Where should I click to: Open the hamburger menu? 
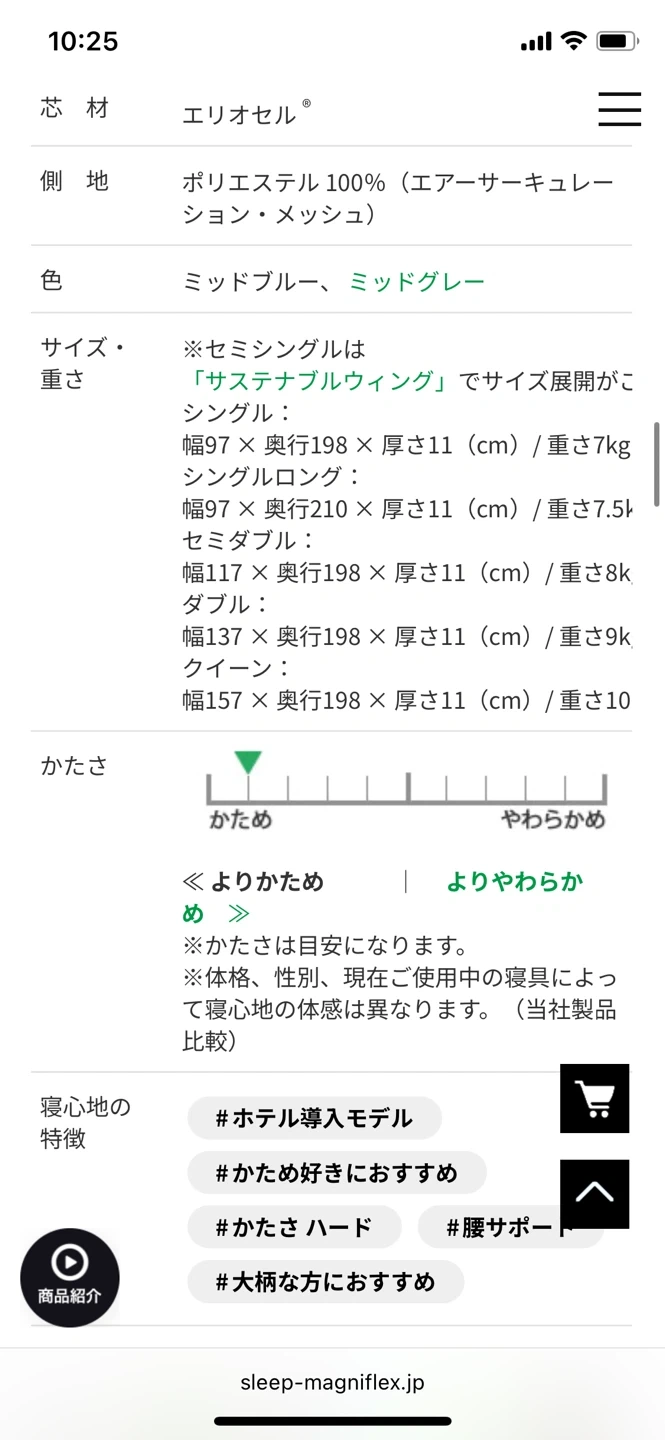[x=619, y=108]
